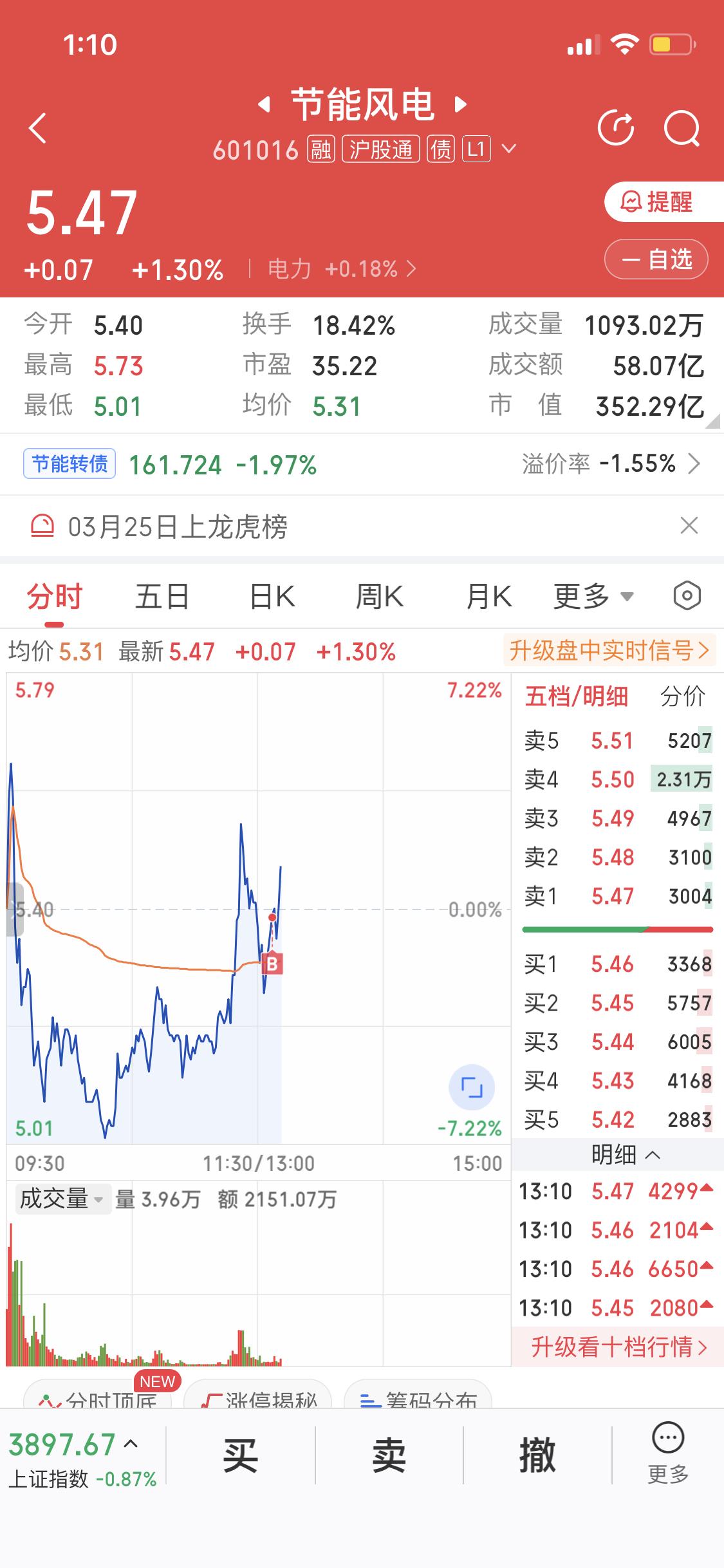Expand the stock code 601016 dropdown
The image size is (724, 1568).
pyautogui.click(x=508, y=149)
